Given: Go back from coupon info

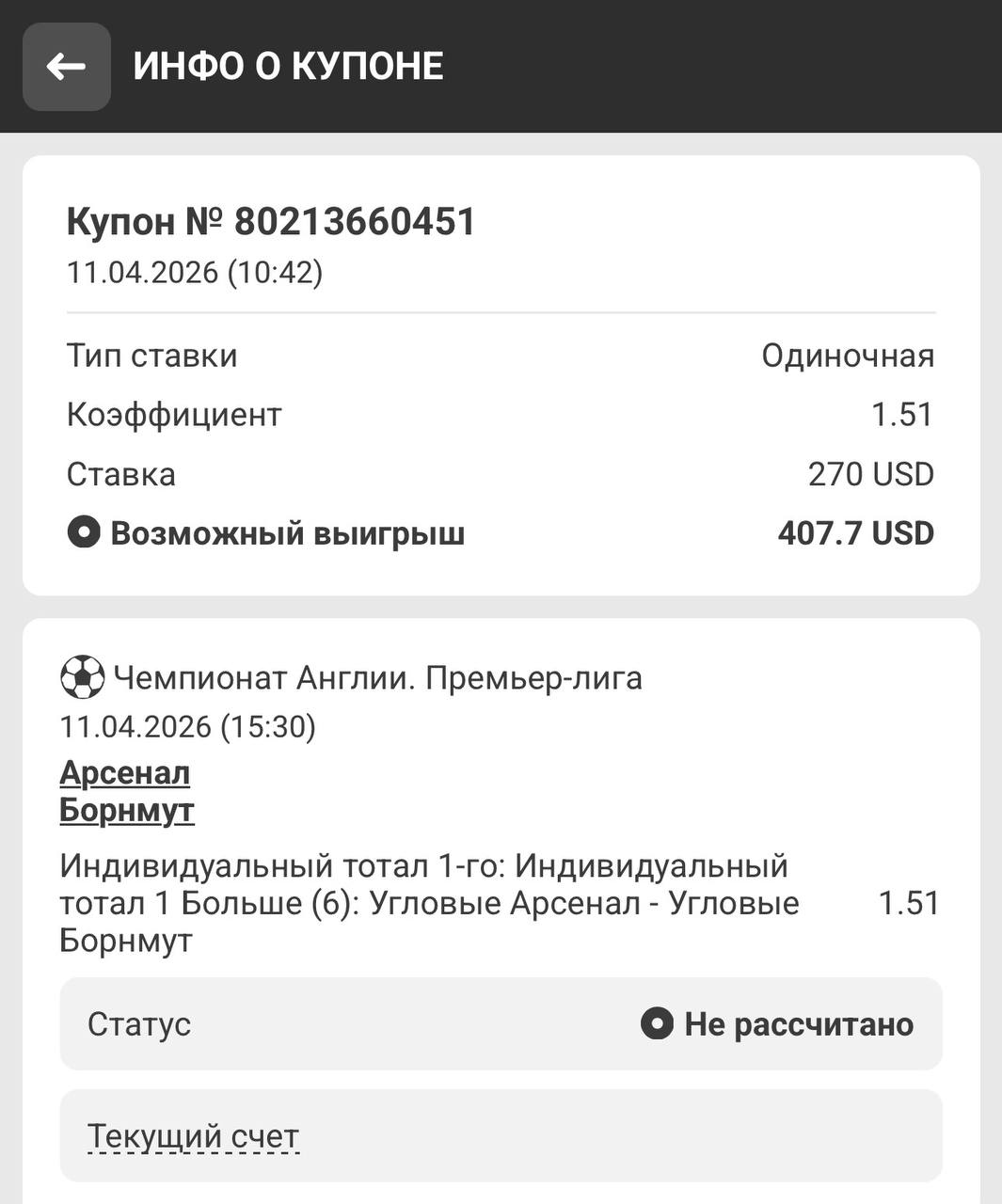Looking at the screenshot, I should (x=66, y=67).
